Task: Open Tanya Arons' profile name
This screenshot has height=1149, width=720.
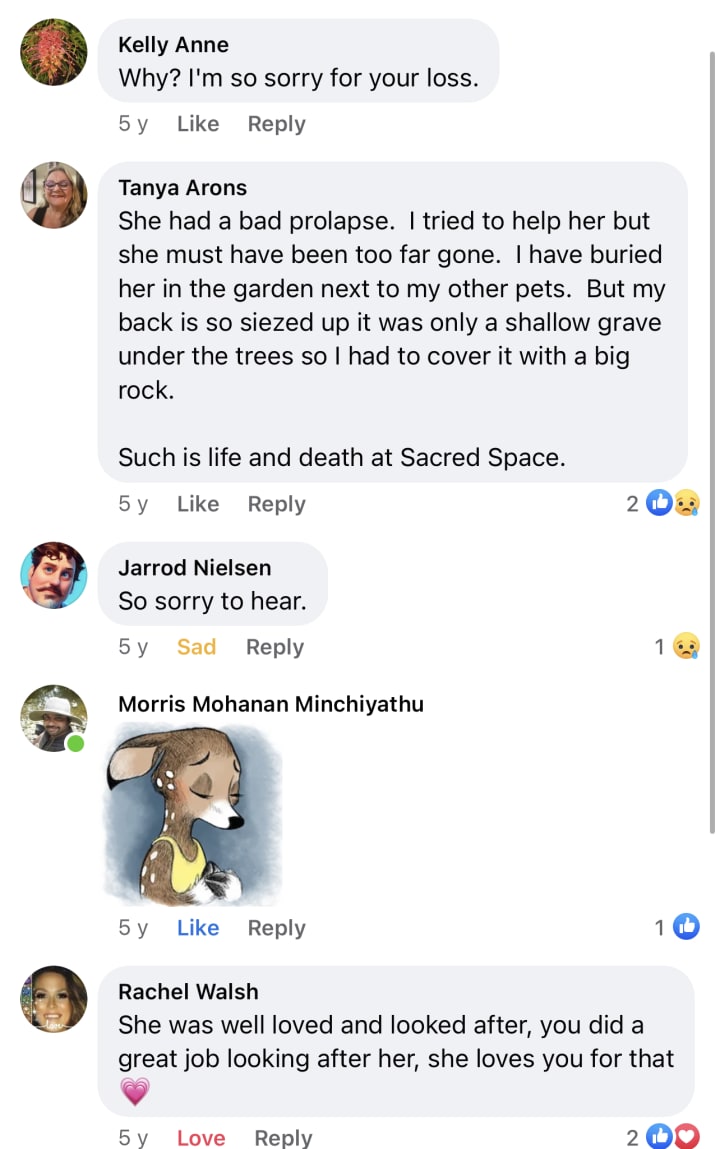Action: [182, 188]
